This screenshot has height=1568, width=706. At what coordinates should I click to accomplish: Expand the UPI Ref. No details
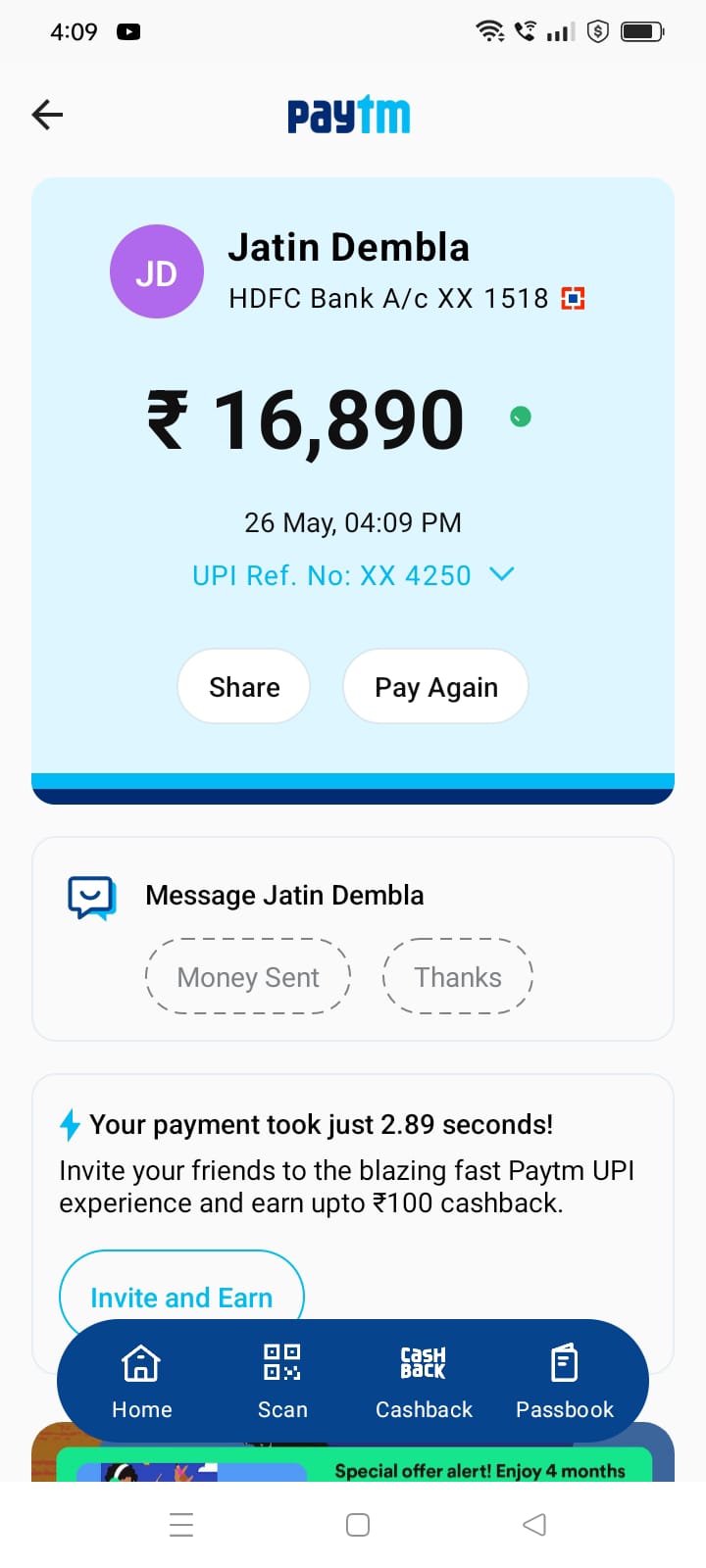pos(500,575)
